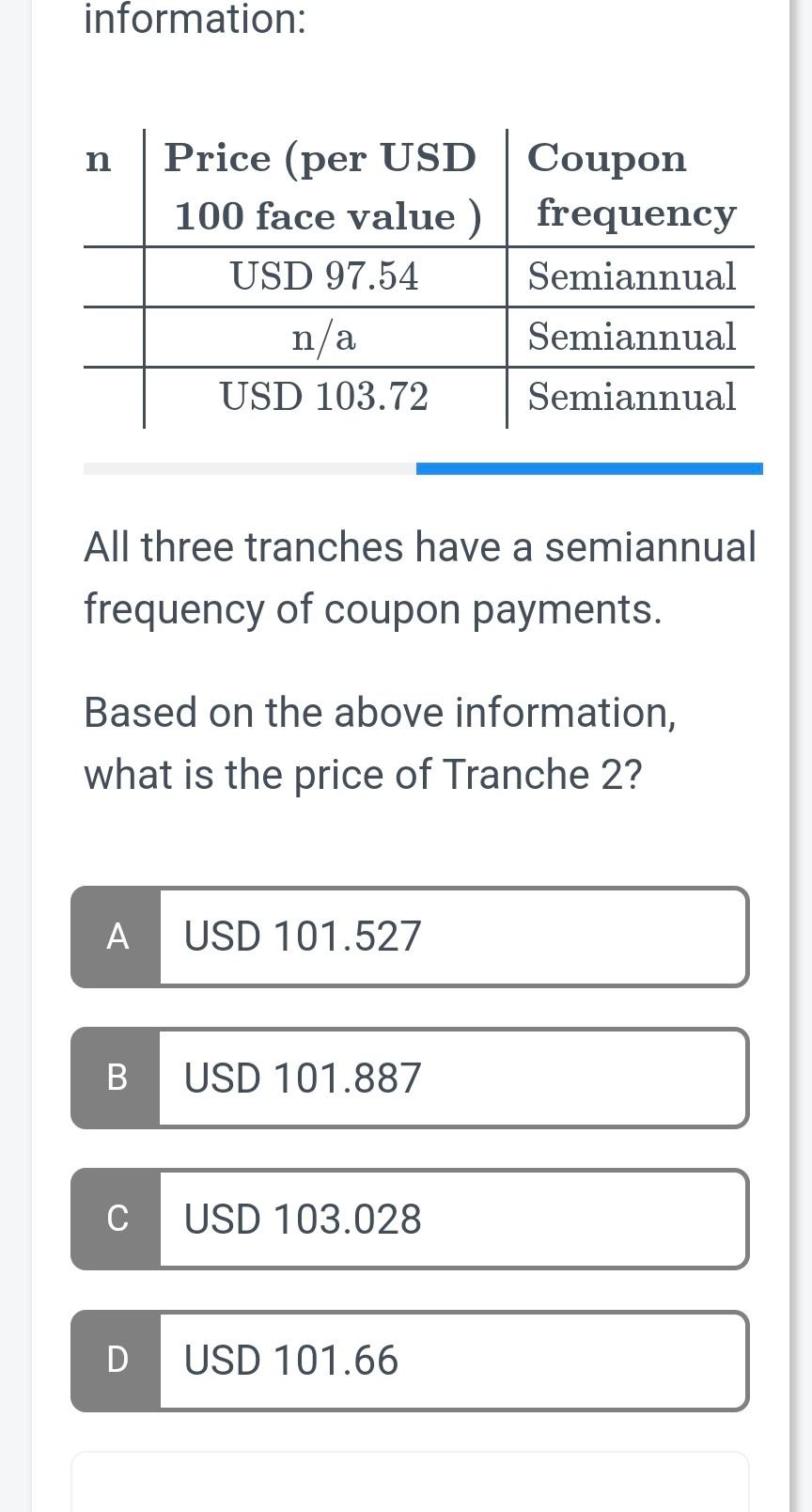Click the USD 97.54 table cell
812x1512 pixels.
[324, 276]
